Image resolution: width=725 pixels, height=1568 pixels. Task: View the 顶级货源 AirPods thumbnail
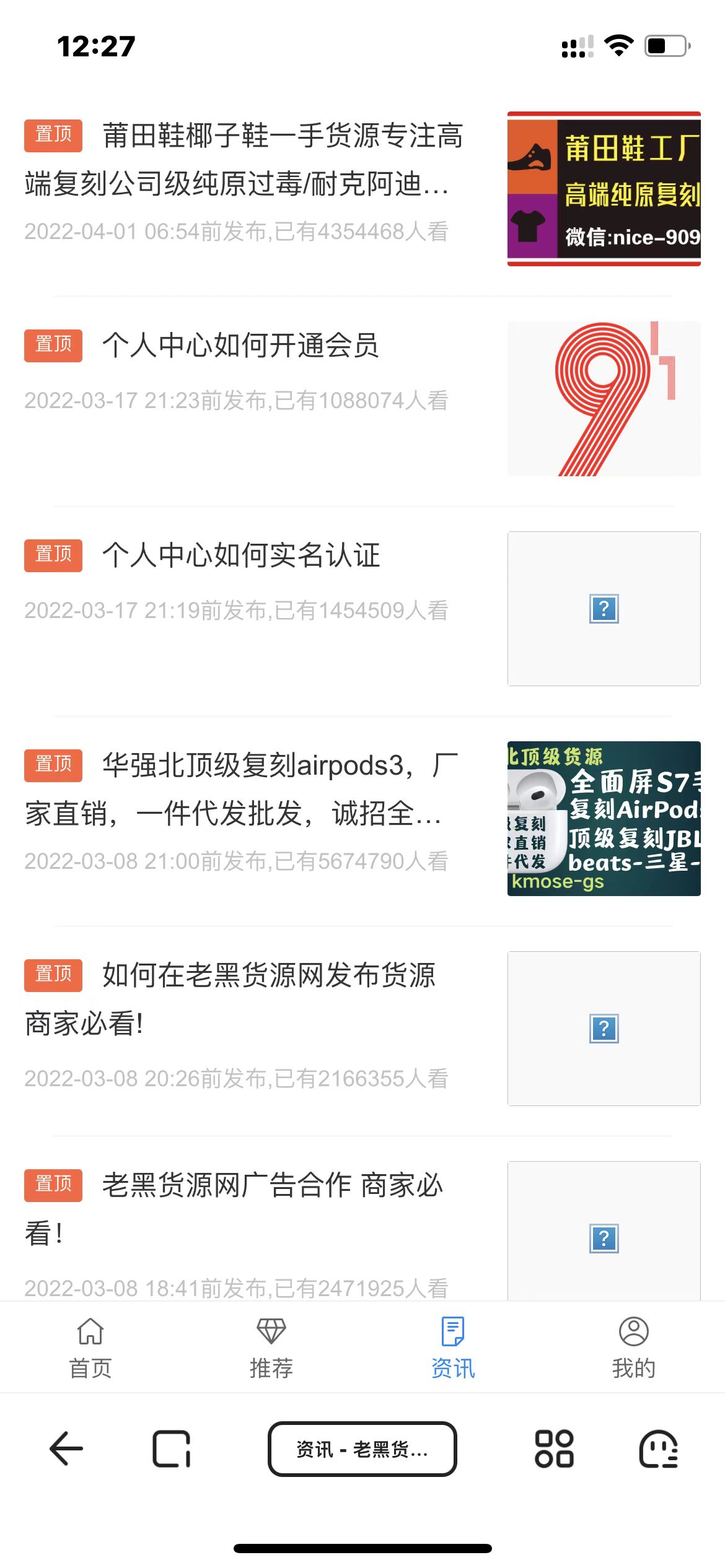pyautogui.click(x=604, y=818)
